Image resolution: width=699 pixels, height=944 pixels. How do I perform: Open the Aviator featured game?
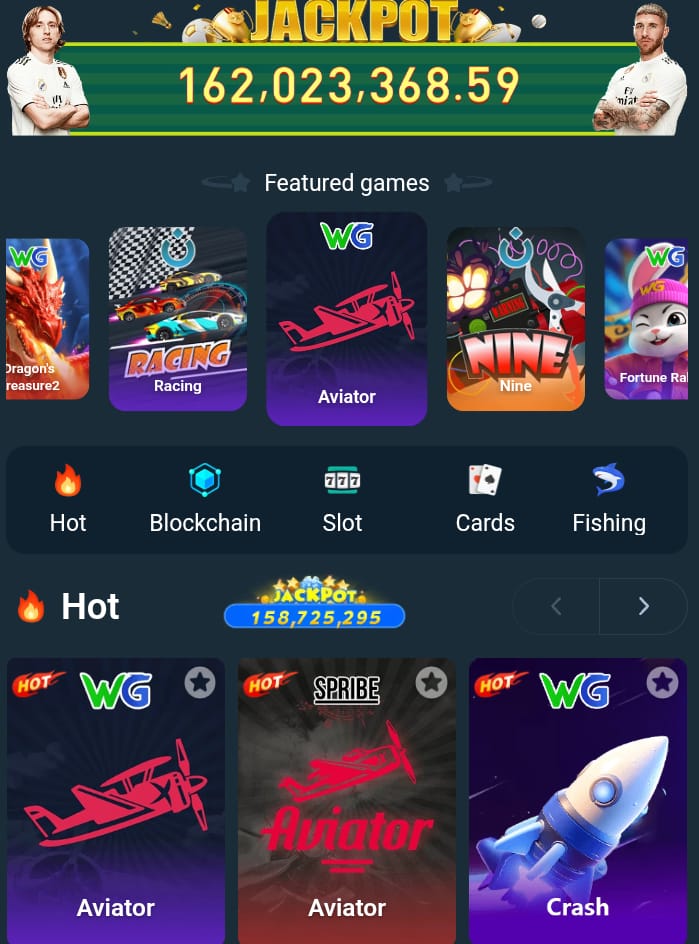(346, 318)
